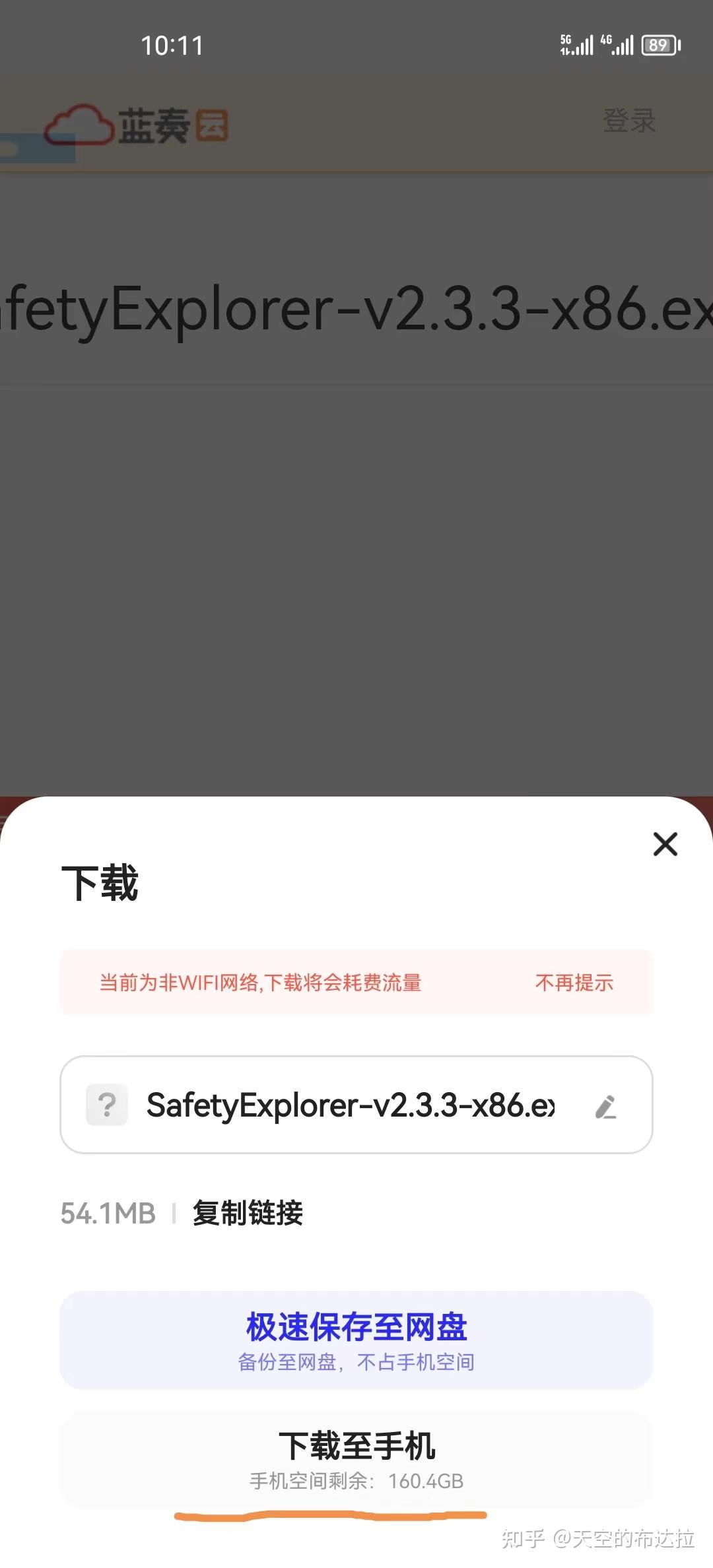Screen dimensions: 713x1568
Task: Tap the SafetyExplorer filename input field
Action: pos(350,1105)
